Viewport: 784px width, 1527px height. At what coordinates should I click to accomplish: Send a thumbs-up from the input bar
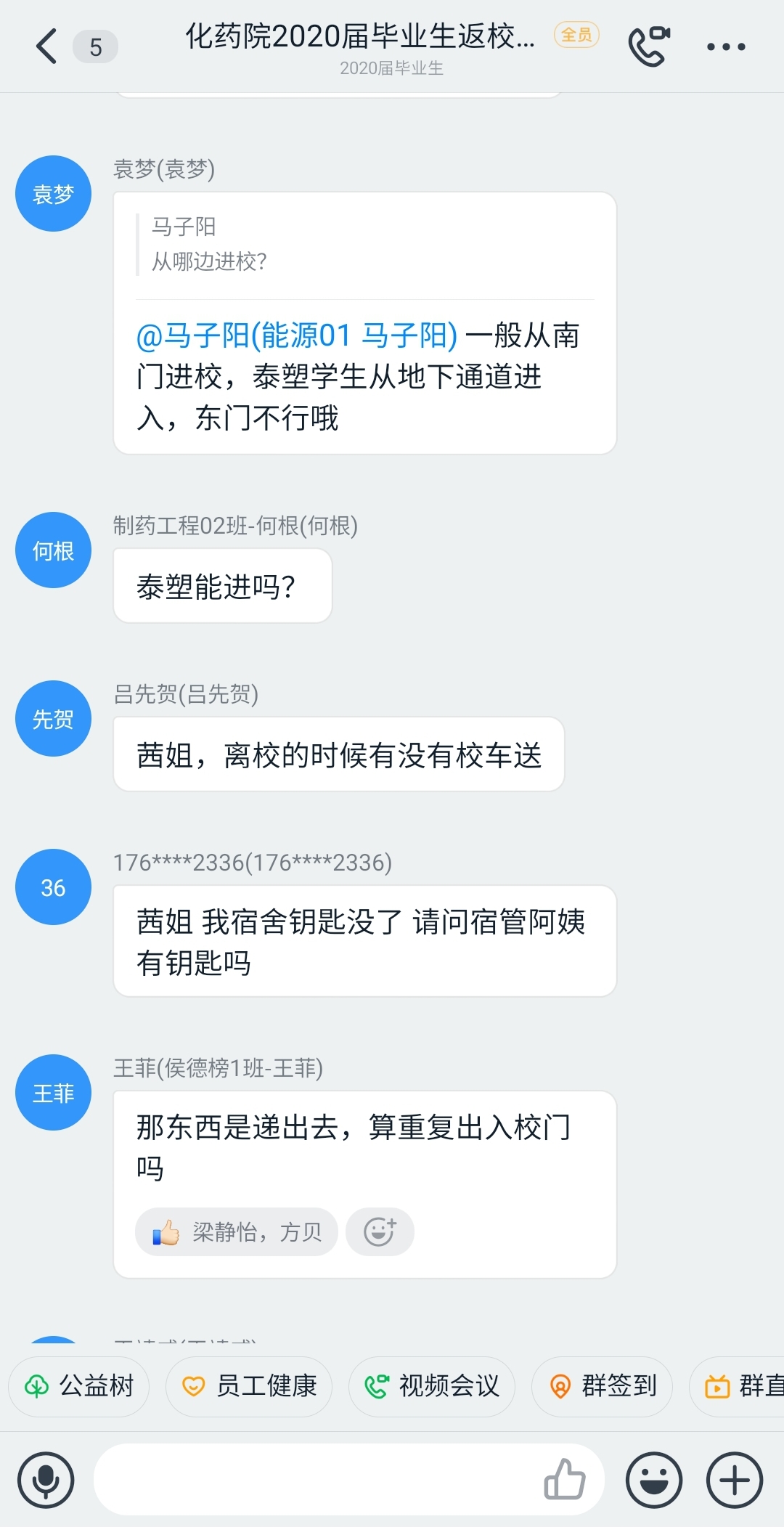coord(565,1479)
